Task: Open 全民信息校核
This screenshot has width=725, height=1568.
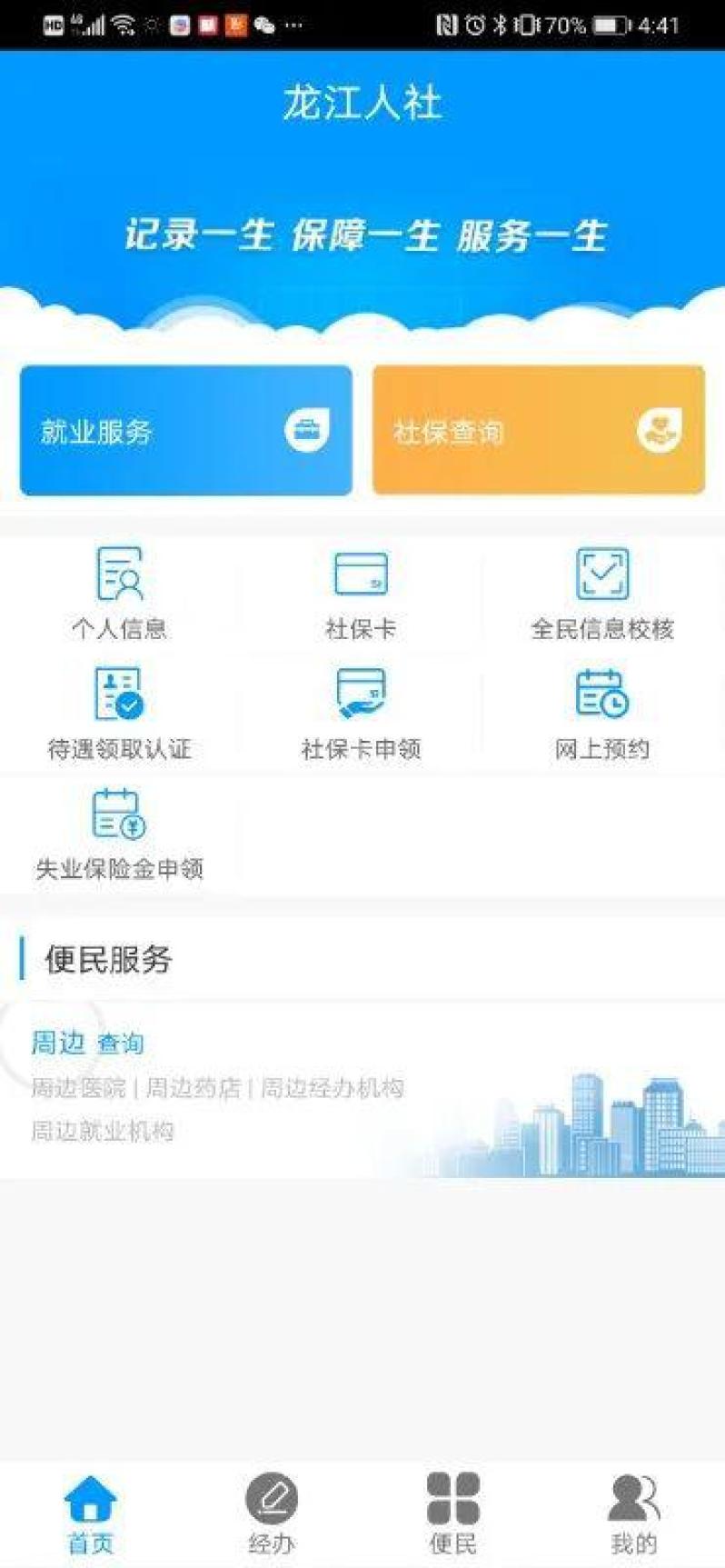Action: [602, 593]
